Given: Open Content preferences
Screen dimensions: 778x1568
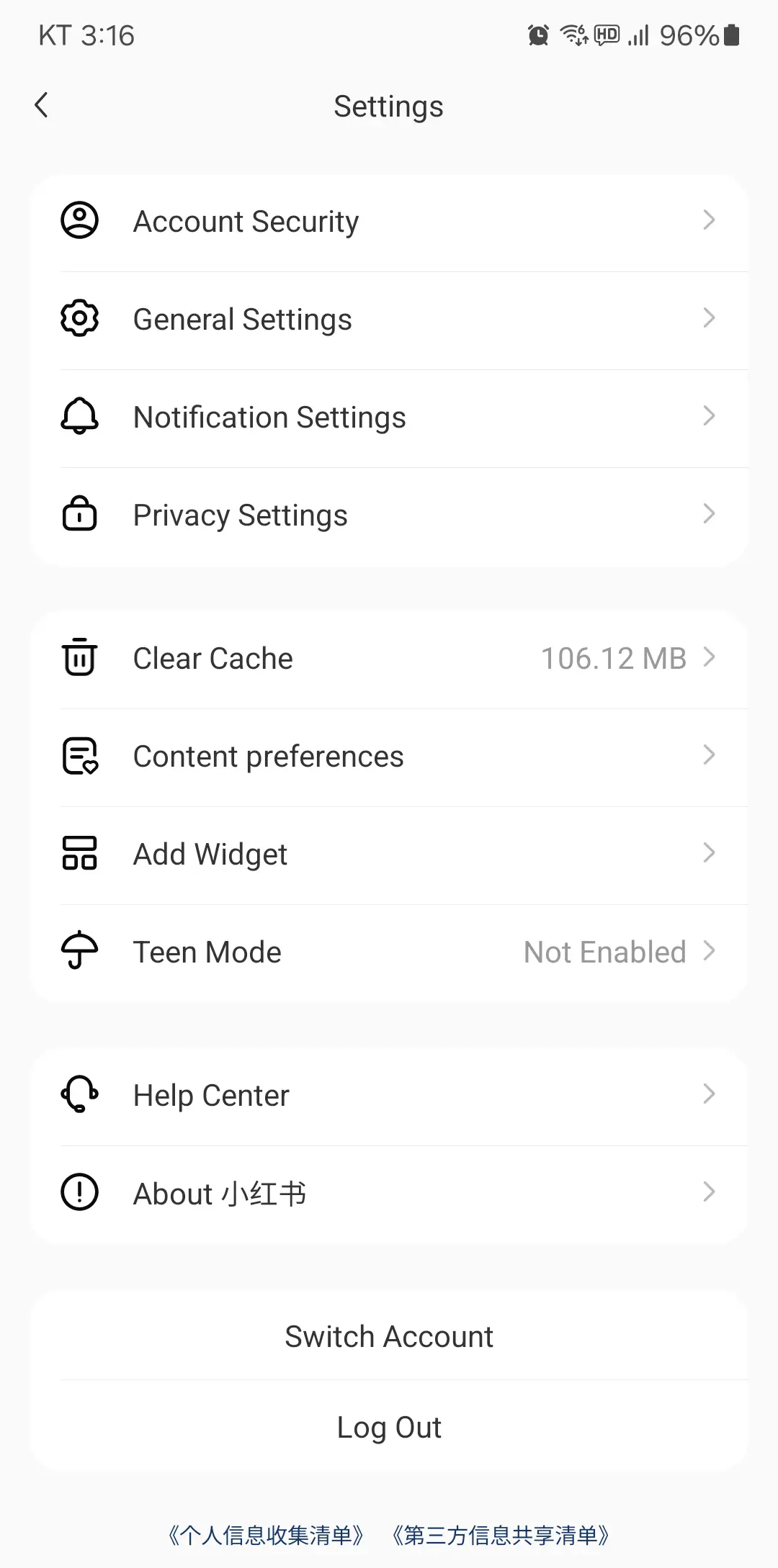Looking at the screenshot, I should pos(389,756).
